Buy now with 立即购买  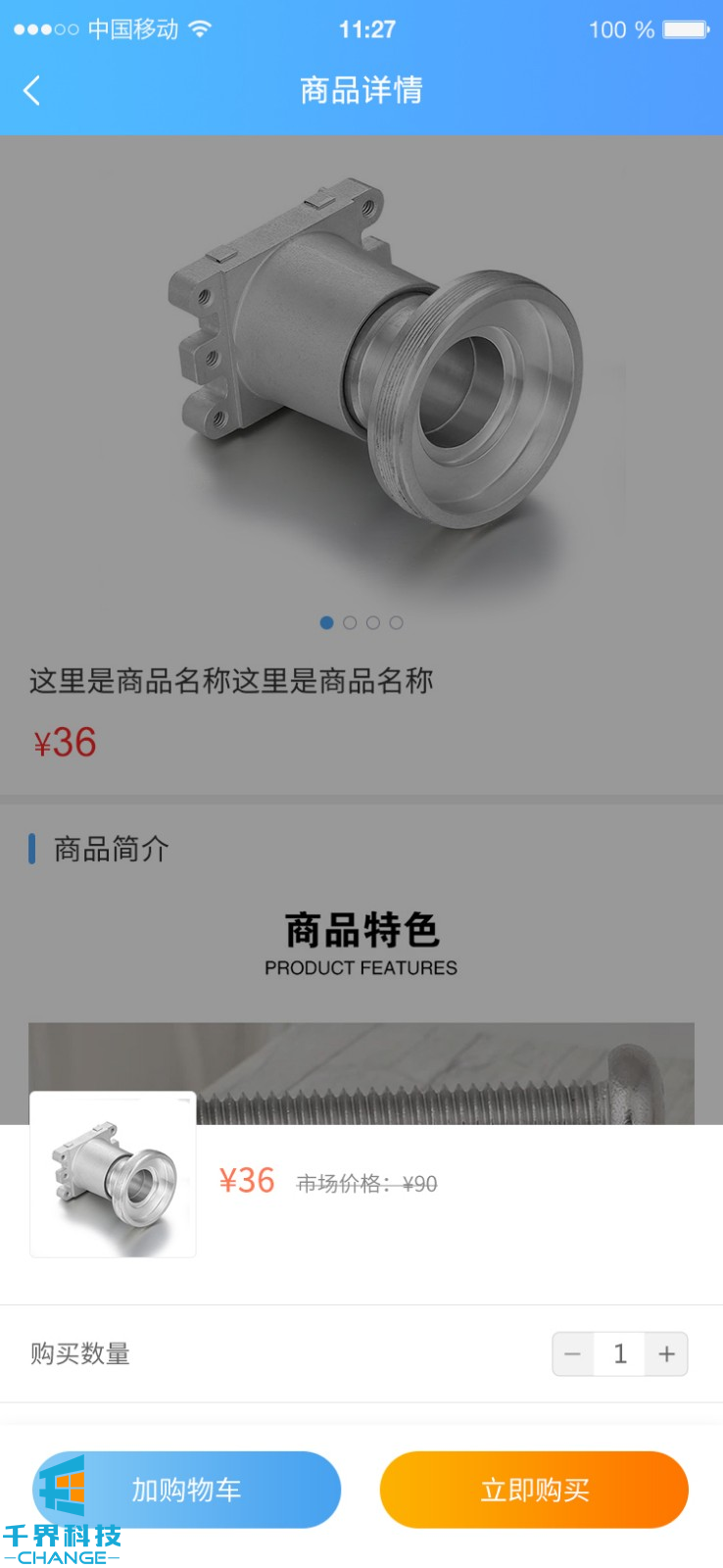click(x=534, y=1490)
